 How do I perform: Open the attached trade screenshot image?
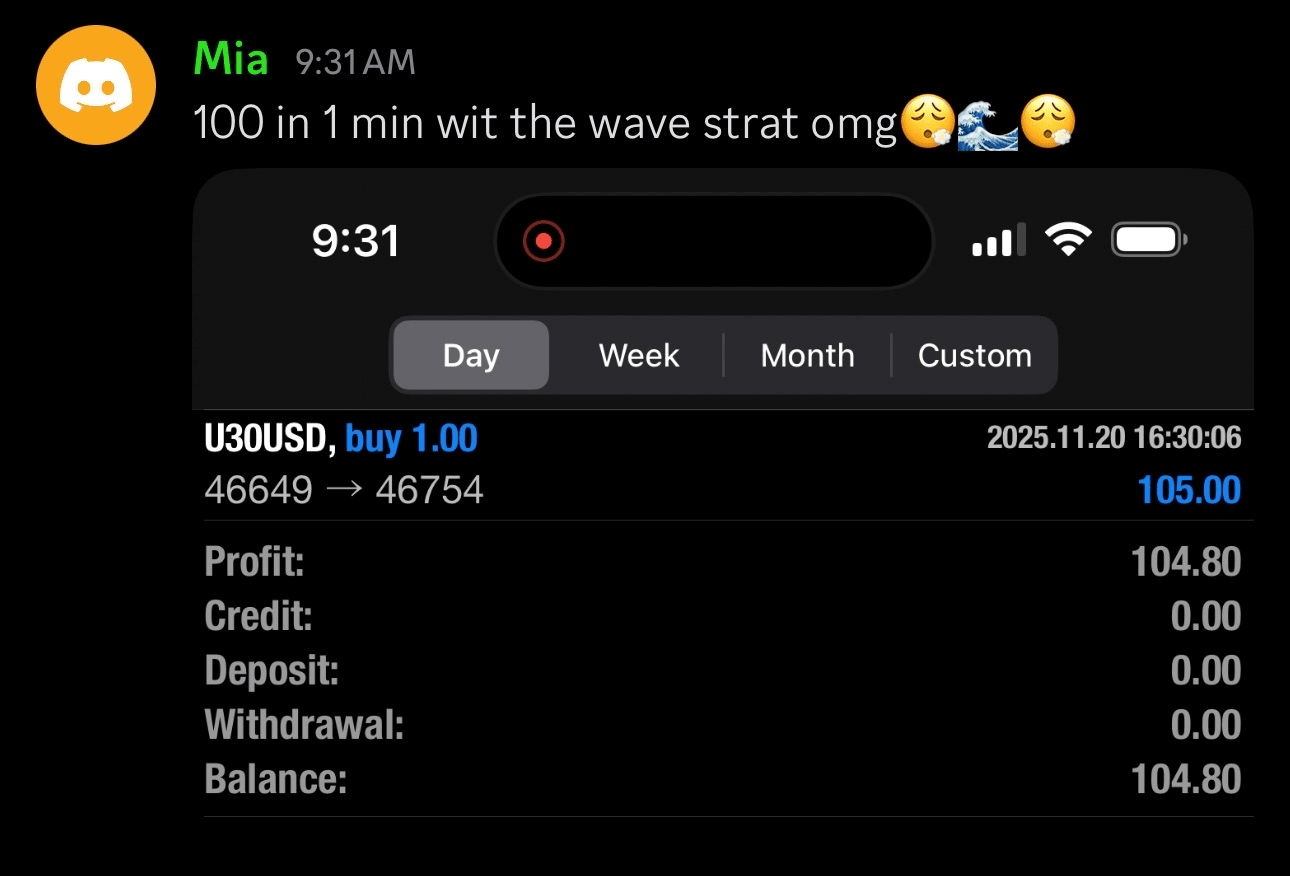pyautogui.click(x=722, y=500)
